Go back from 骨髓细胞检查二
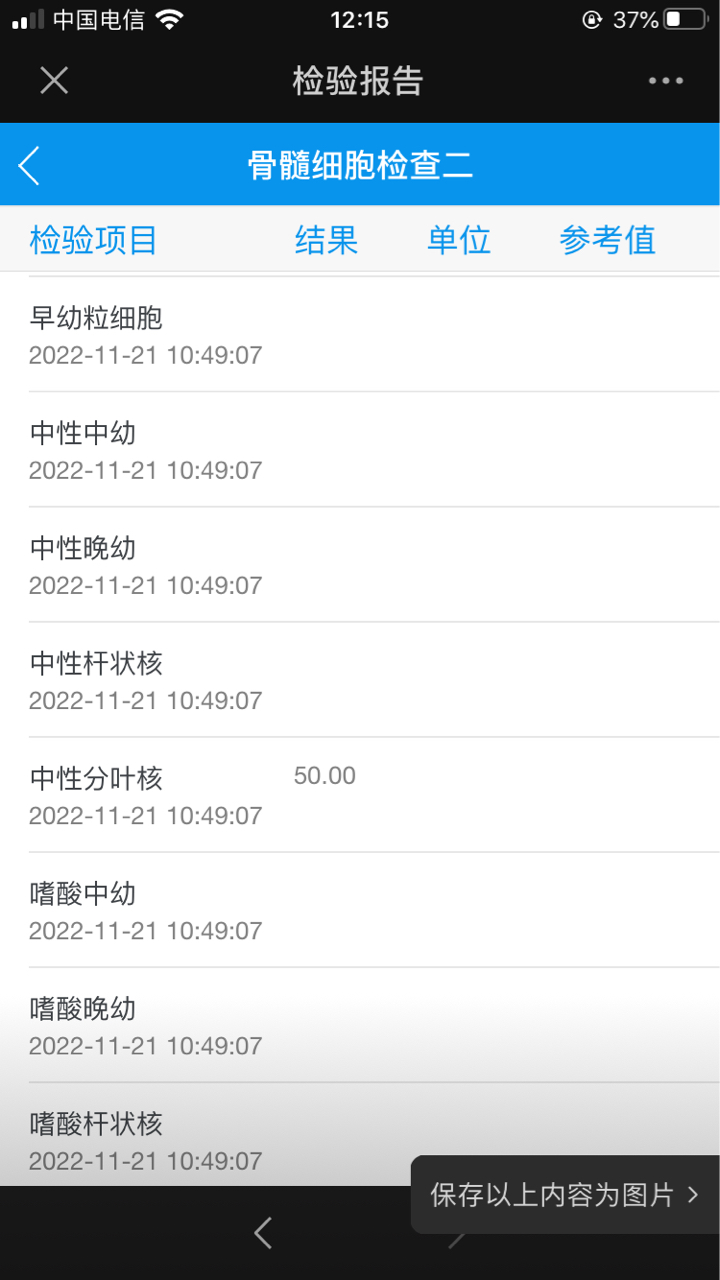 (29, 165)
